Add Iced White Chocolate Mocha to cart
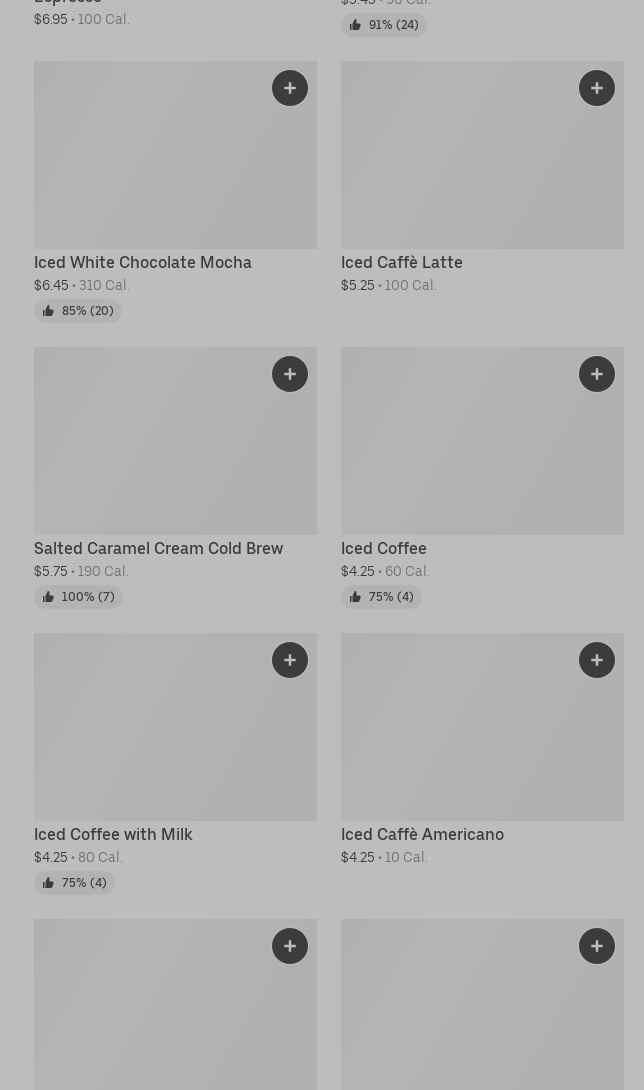The image size is (644, 1090). (x=290, y=88)
